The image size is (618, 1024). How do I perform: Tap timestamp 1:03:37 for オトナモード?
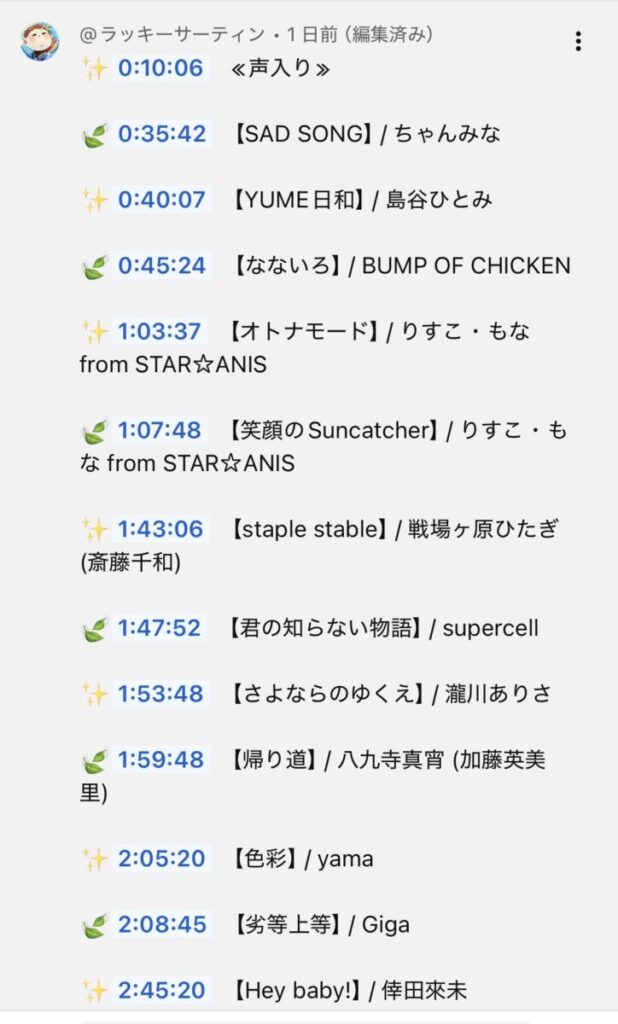point(160,332)
